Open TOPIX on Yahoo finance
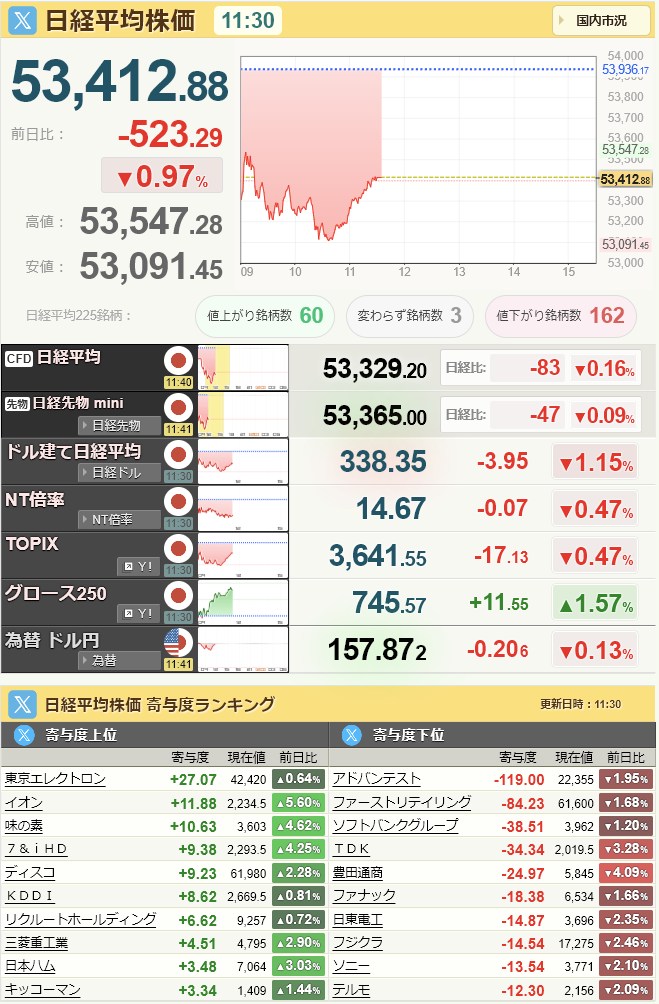Screen dimensions: 659x1004 [138, 566]
